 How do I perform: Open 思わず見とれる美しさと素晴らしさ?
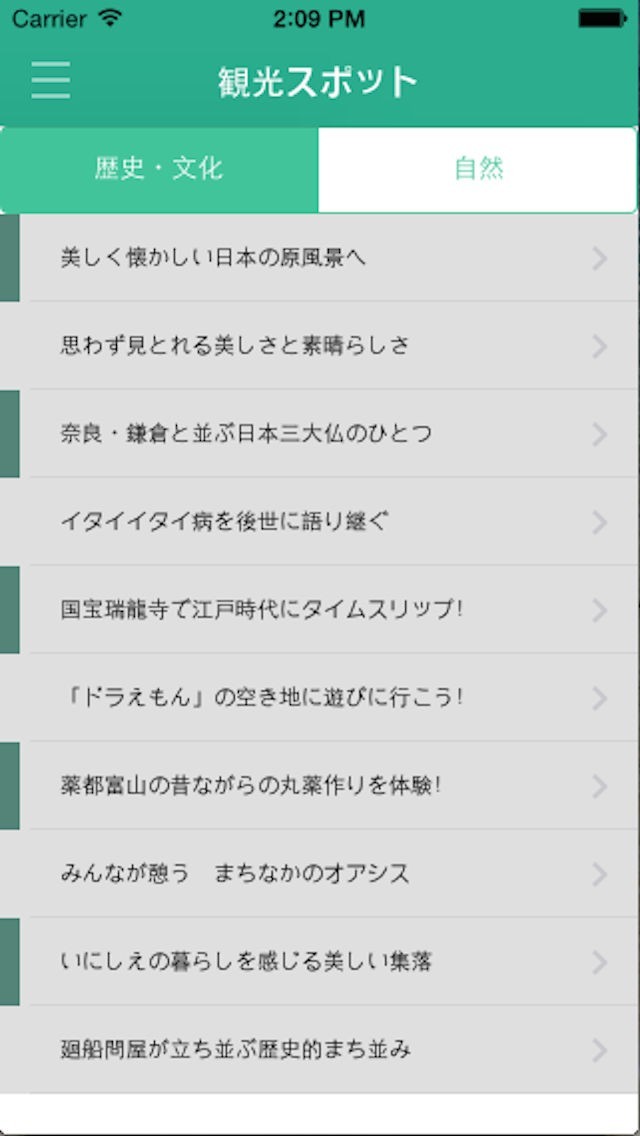point(320,346)
